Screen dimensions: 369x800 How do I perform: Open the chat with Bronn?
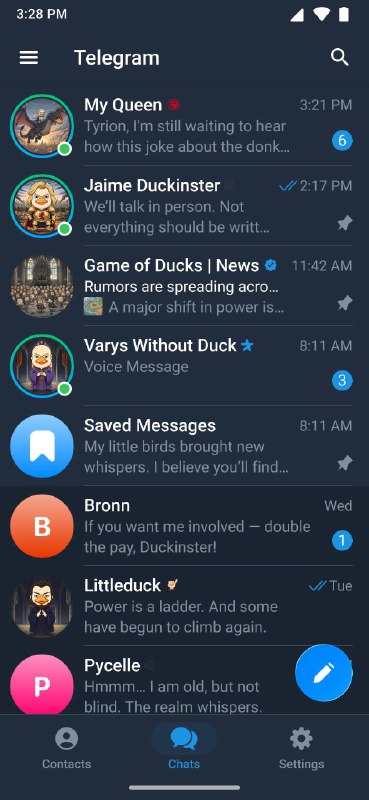184,526
